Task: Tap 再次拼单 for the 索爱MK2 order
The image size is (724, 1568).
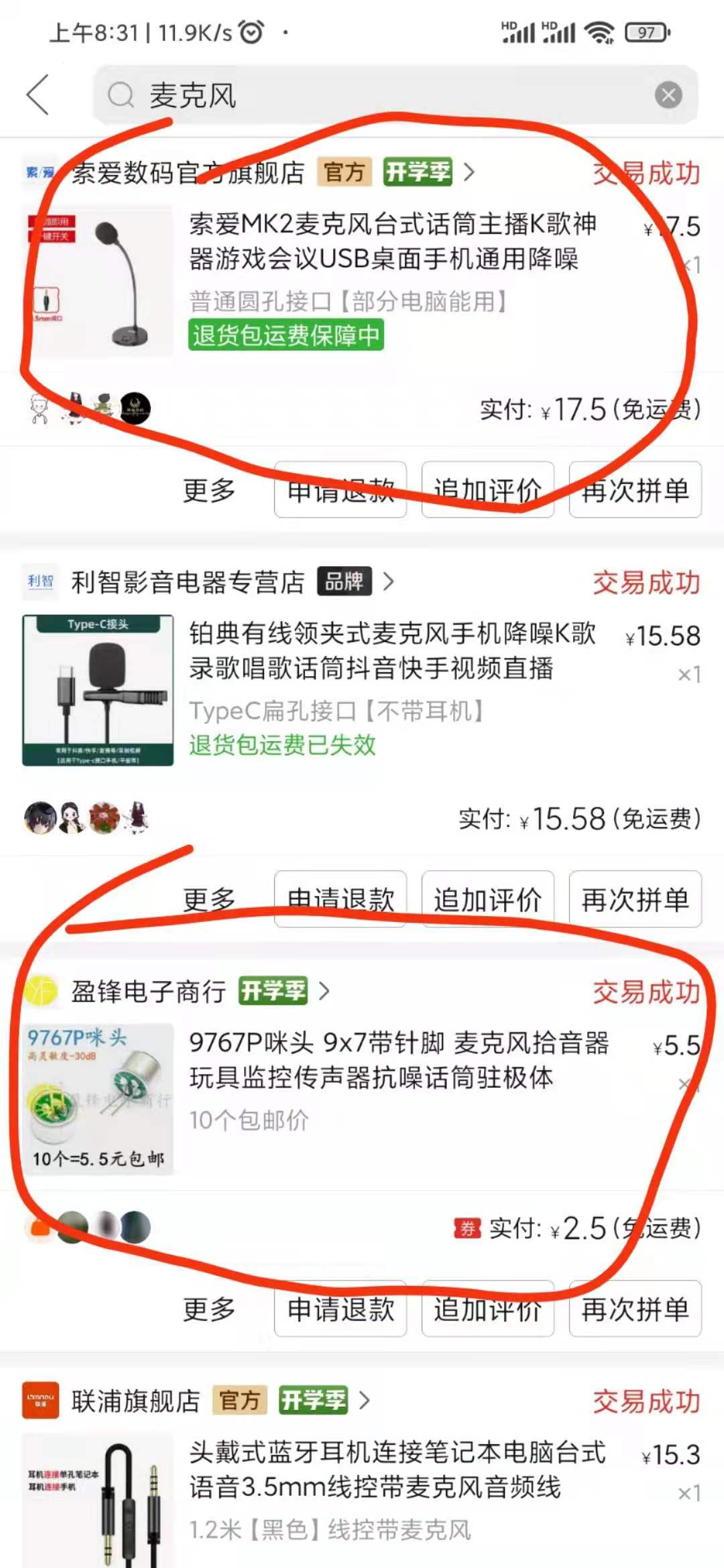Action: pyautogui.click(x=635, y=490)
